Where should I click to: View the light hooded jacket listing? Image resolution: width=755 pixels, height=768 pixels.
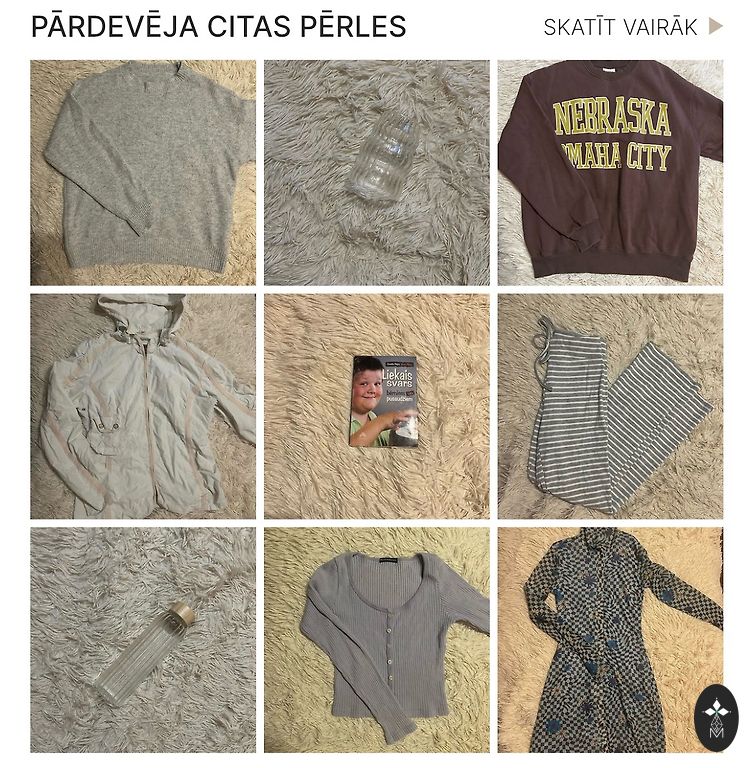[143, 406]
